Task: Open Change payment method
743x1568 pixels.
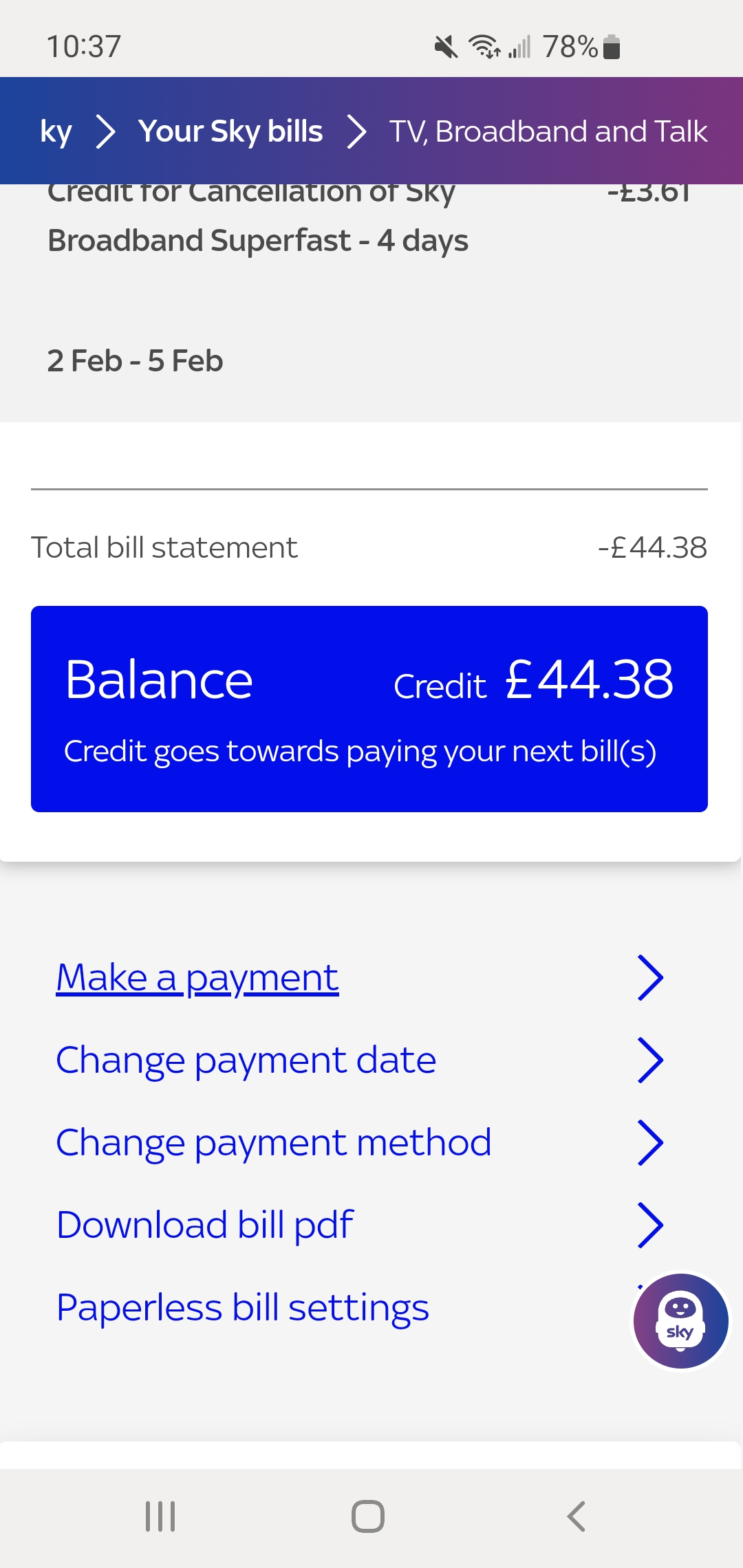Action: point(273,1142)
